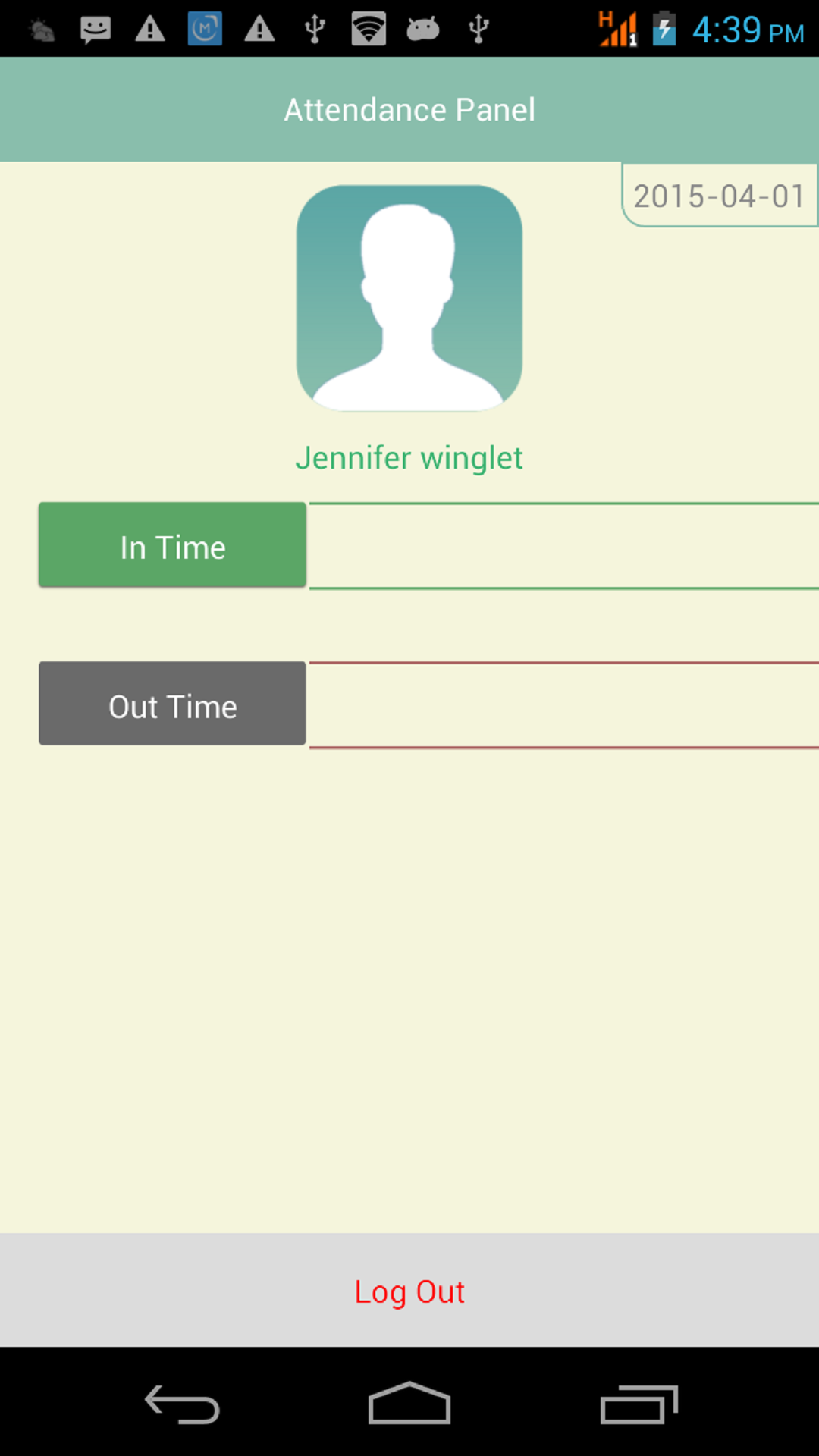Select the Out Time button

(172, 704)
